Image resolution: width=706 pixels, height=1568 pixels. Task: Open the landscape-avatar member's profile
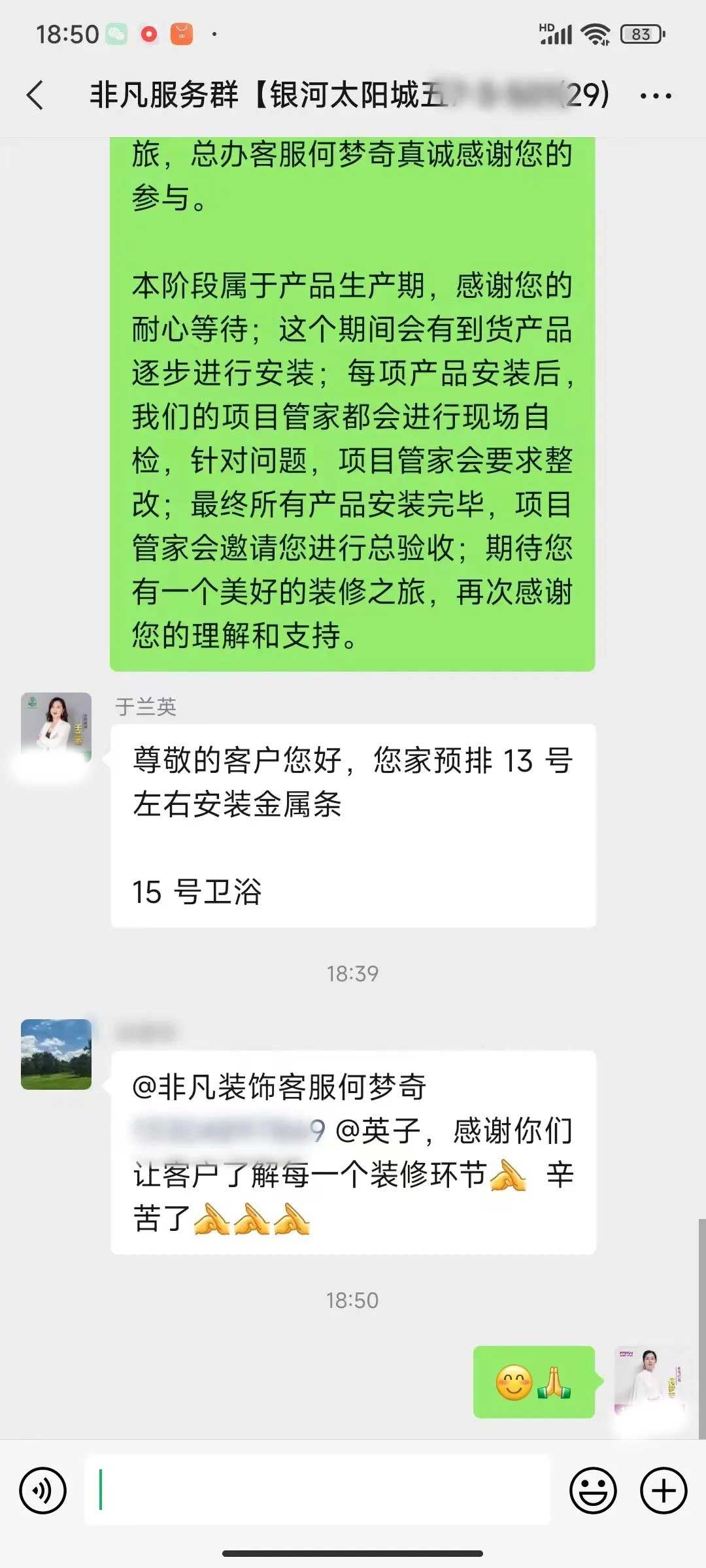[x=56, y=1054]
